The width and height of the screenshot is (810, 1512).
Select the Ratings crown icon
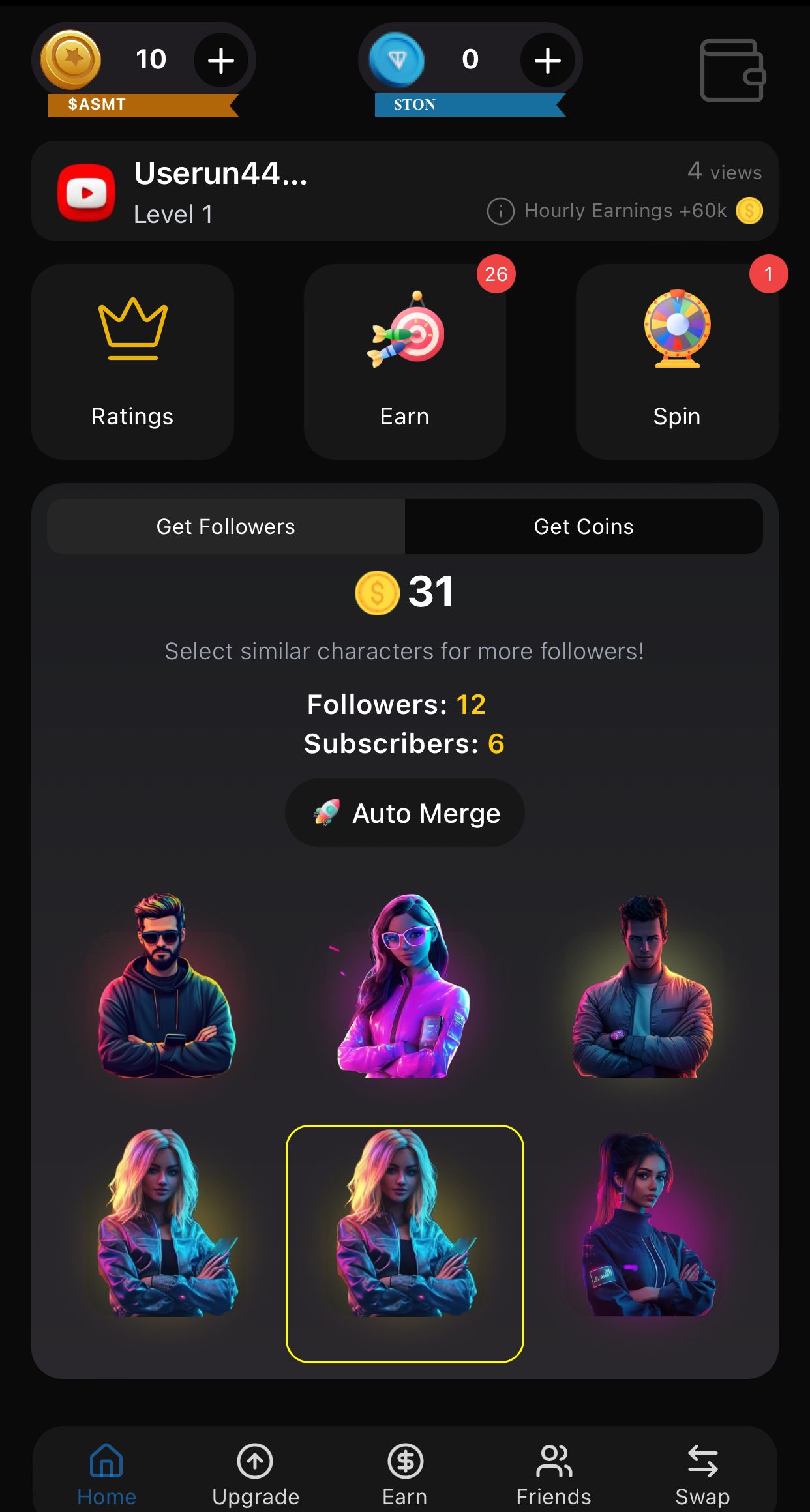pyautogui.click(x=132, y=333)
